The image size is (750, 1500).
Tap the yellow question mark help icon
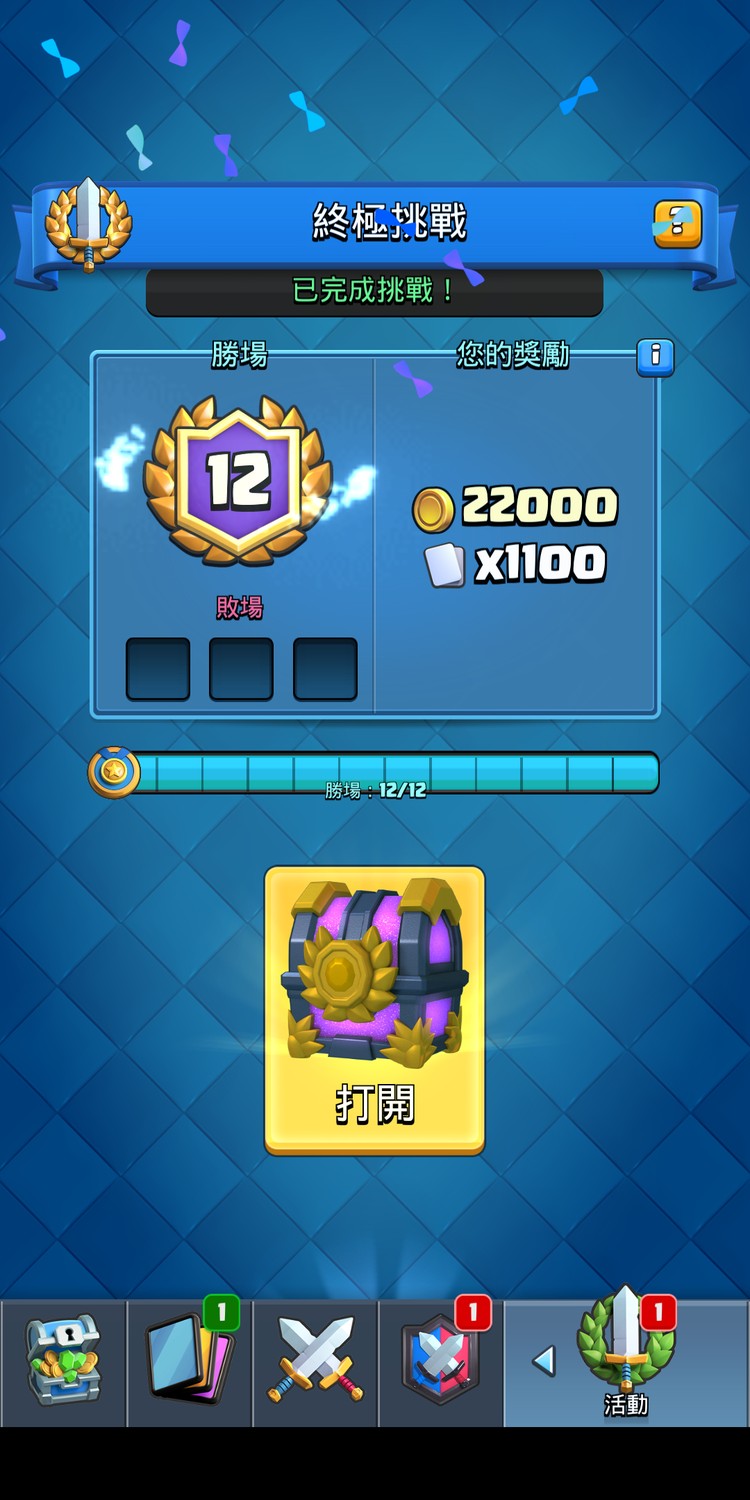(677, 224)
